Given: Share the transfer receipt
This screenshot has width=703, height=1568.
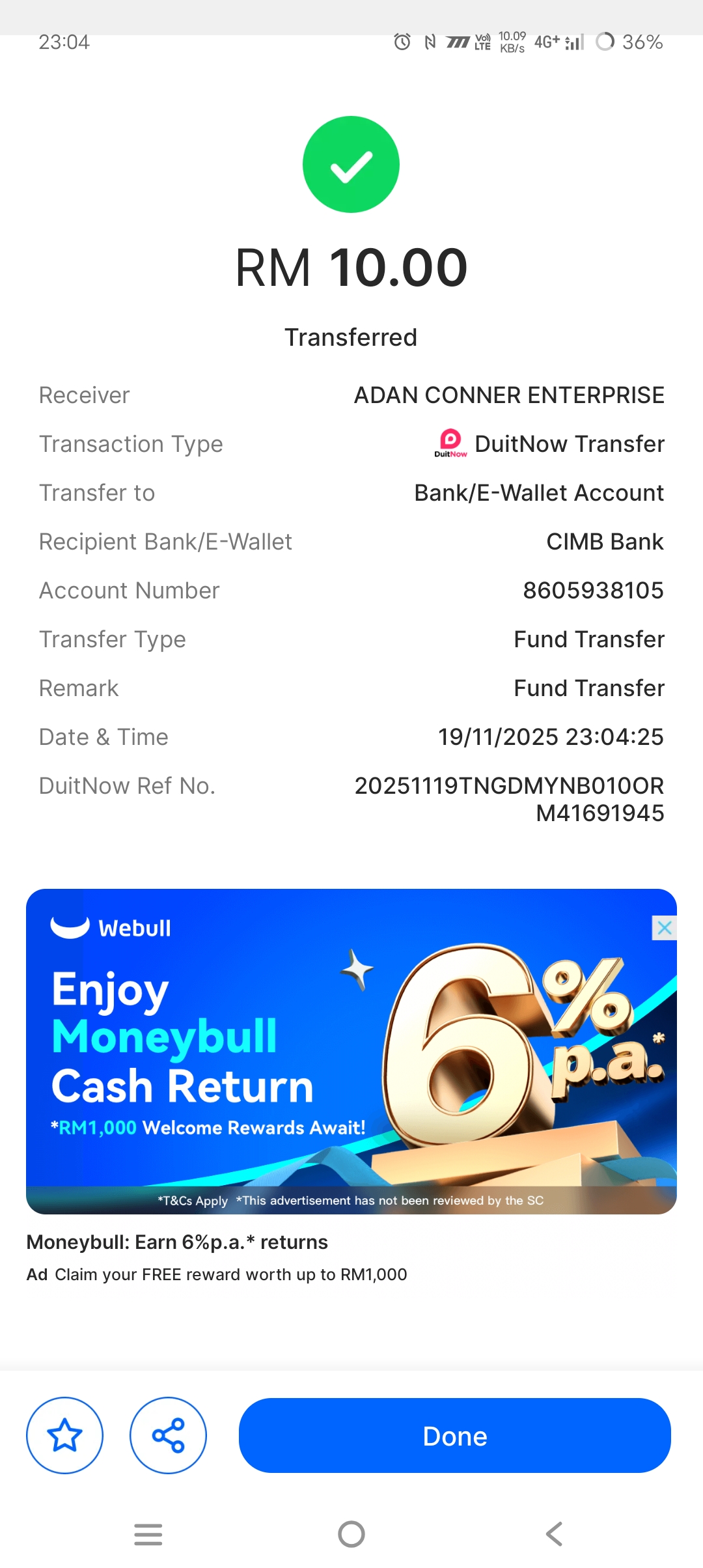Looking at the screenshot, I should (168, 1435).
